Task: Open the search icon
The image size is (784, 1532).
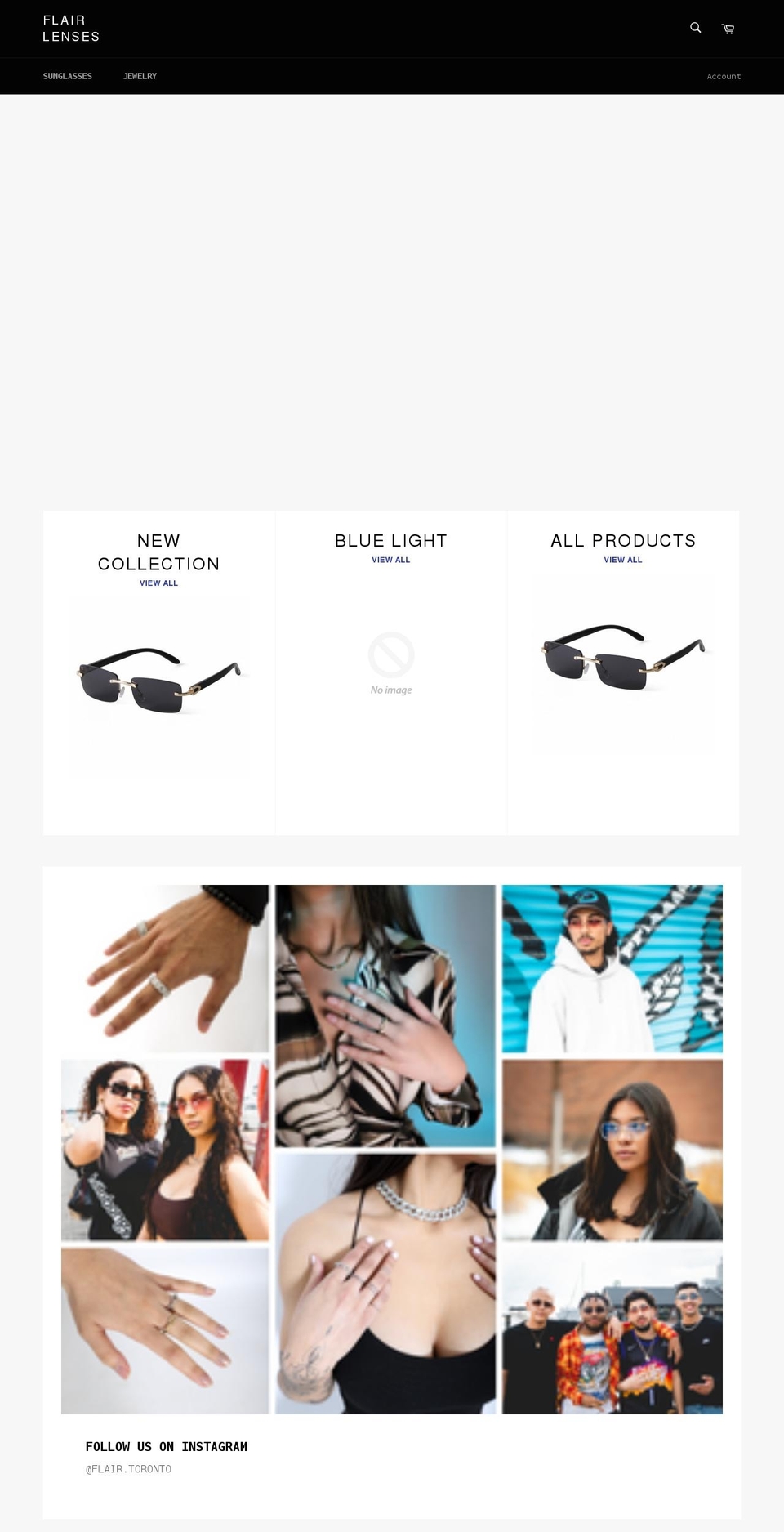Action: [695, 28]
